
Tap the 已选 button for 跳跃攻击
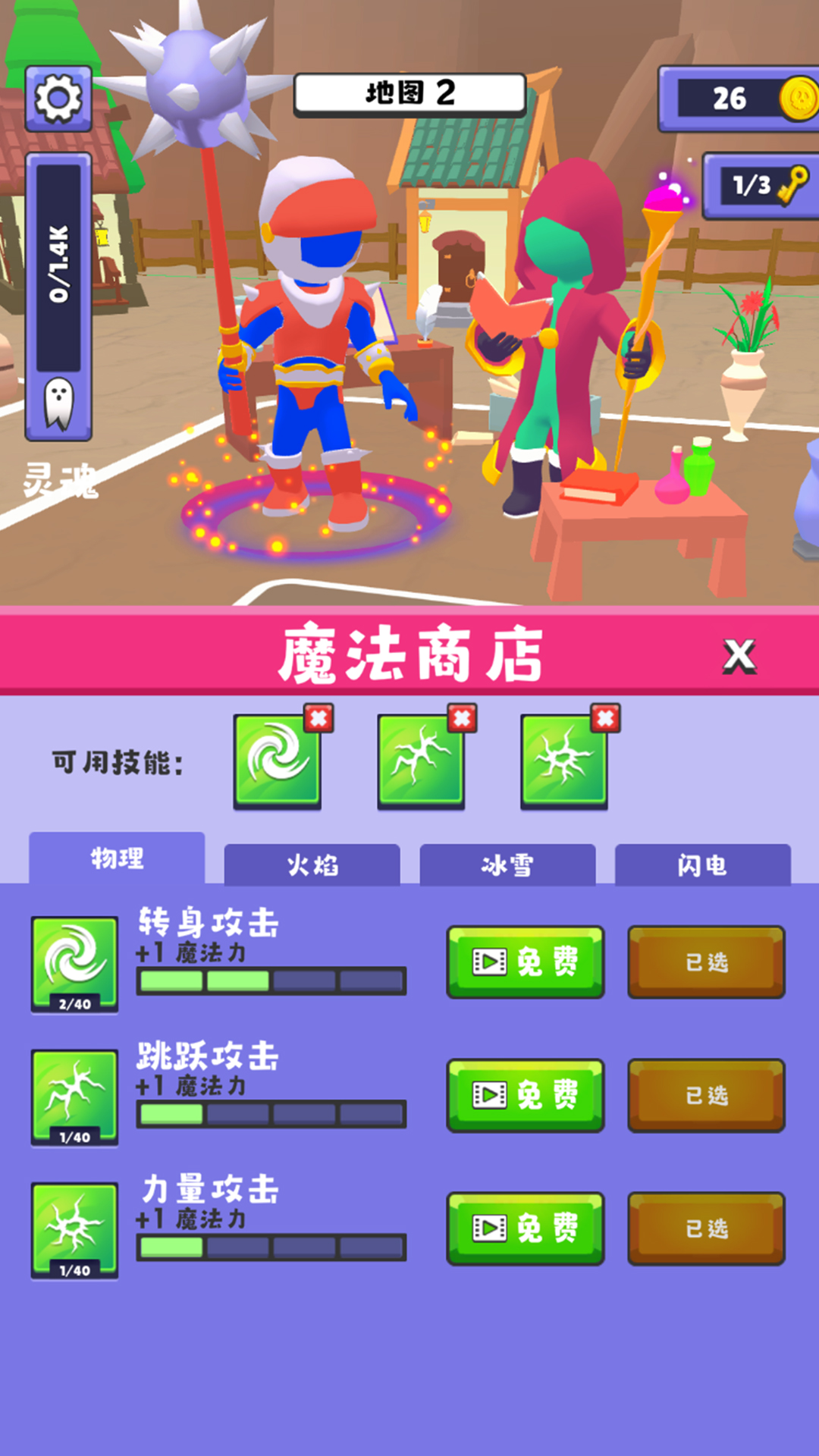point(706,1095)
